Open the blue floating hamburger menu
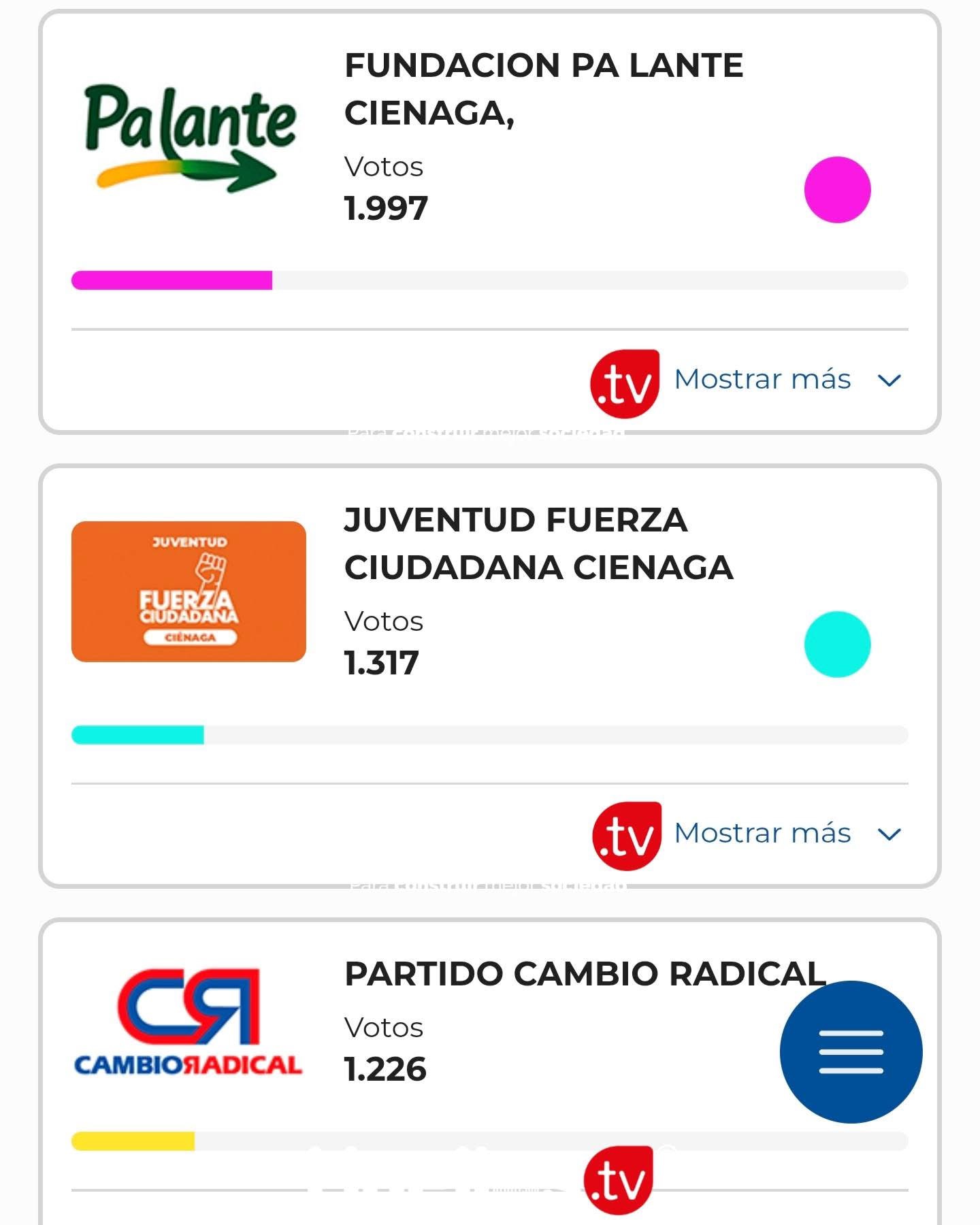 pos(851,1051)
